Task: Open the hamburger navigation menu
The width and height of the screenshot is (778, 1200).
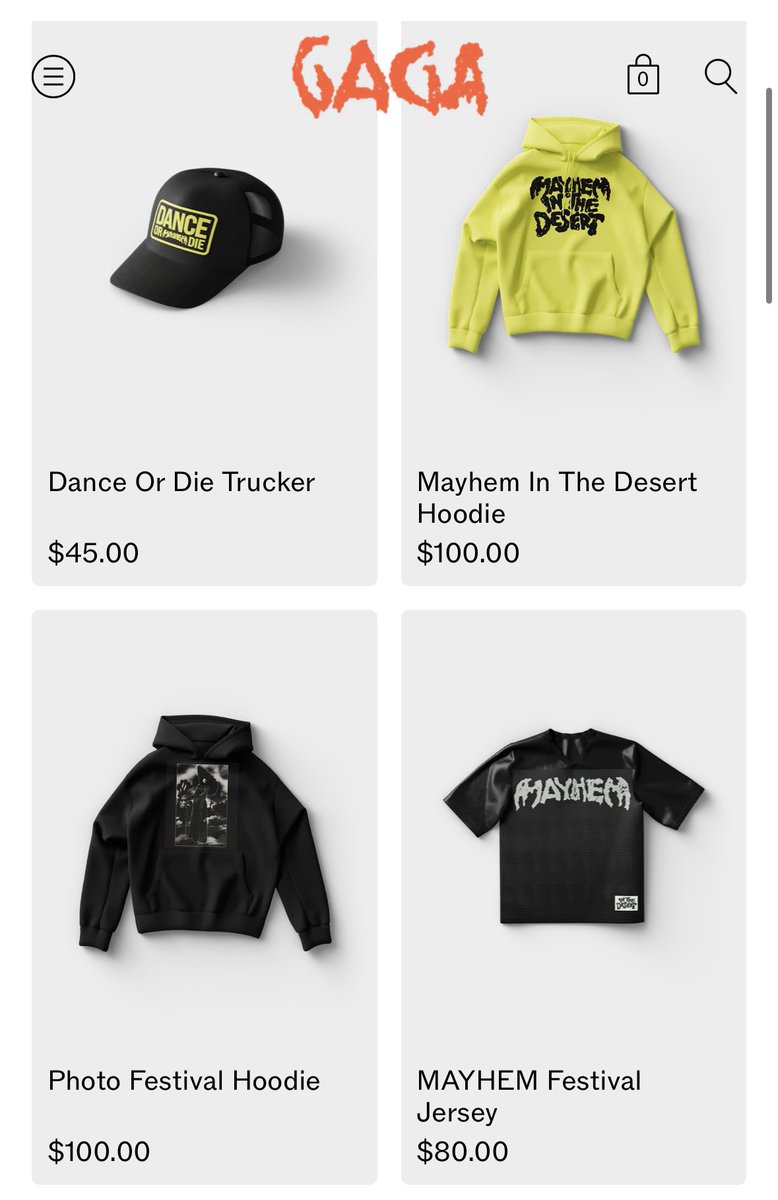Action: [55, 74]
